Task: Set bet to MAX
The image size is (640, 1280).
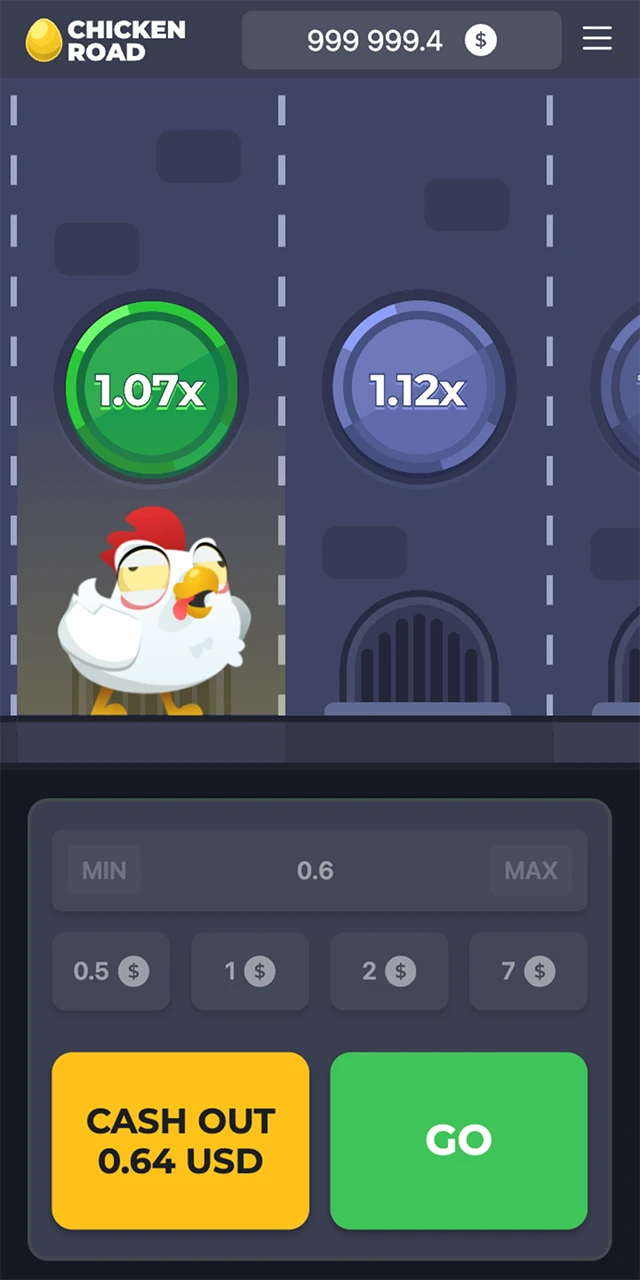Action: click(x=530, y=870)
